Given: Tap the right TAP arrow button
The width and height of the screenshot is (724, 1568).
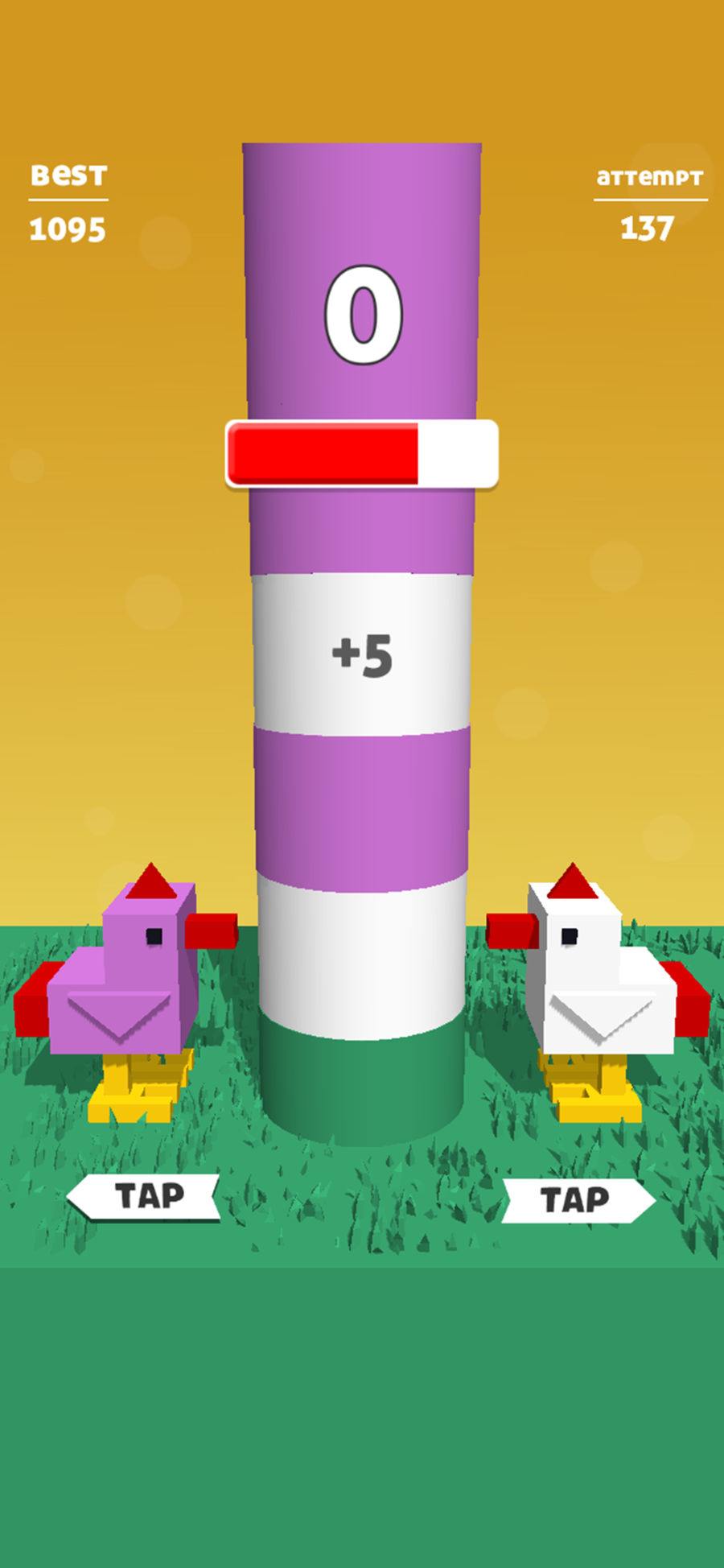Looking at the screenshot, I should pos(578,1200).
